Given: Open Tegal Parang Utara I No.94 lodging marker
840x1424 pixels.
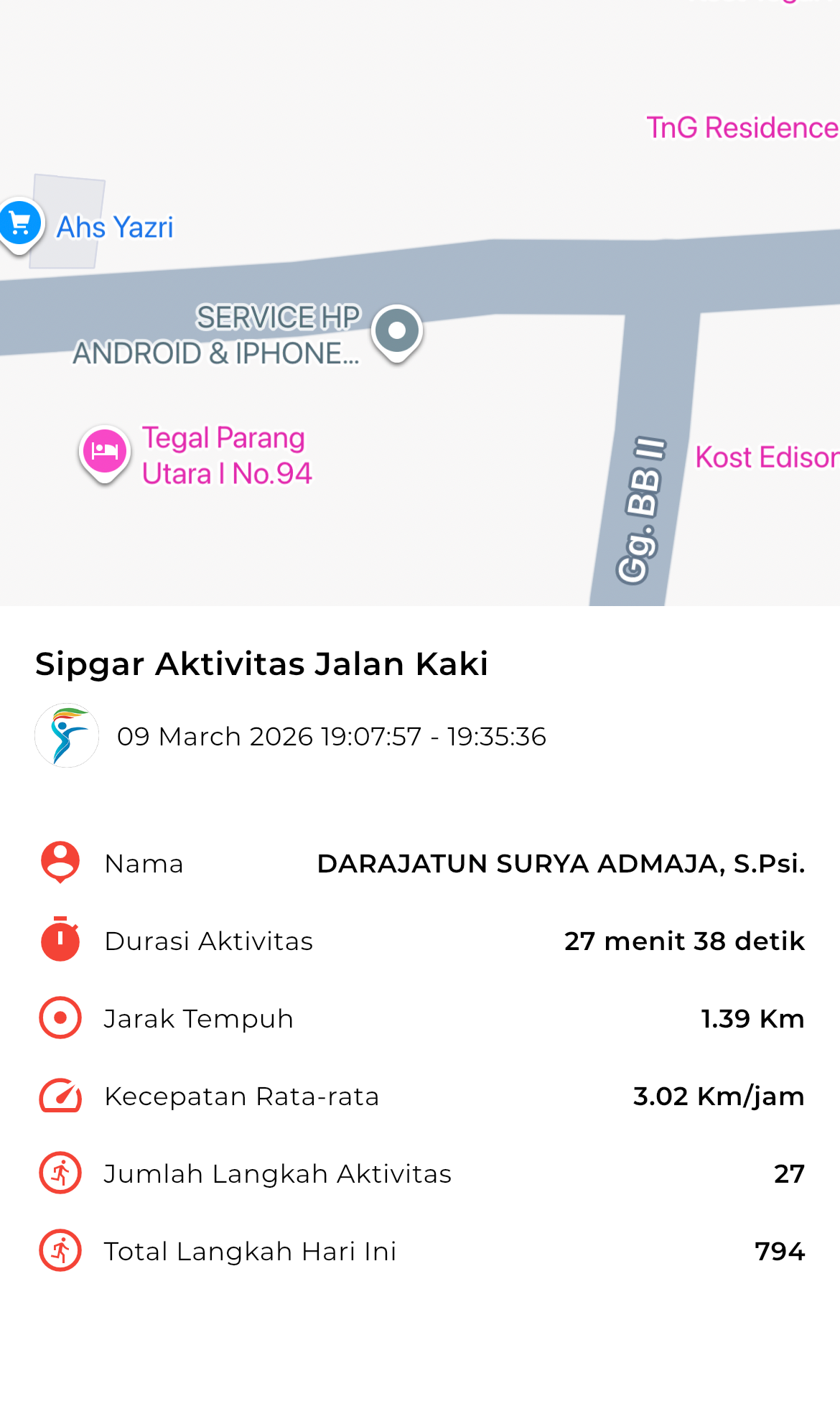Looking at the screenshot, I should [x=105, y=452].
